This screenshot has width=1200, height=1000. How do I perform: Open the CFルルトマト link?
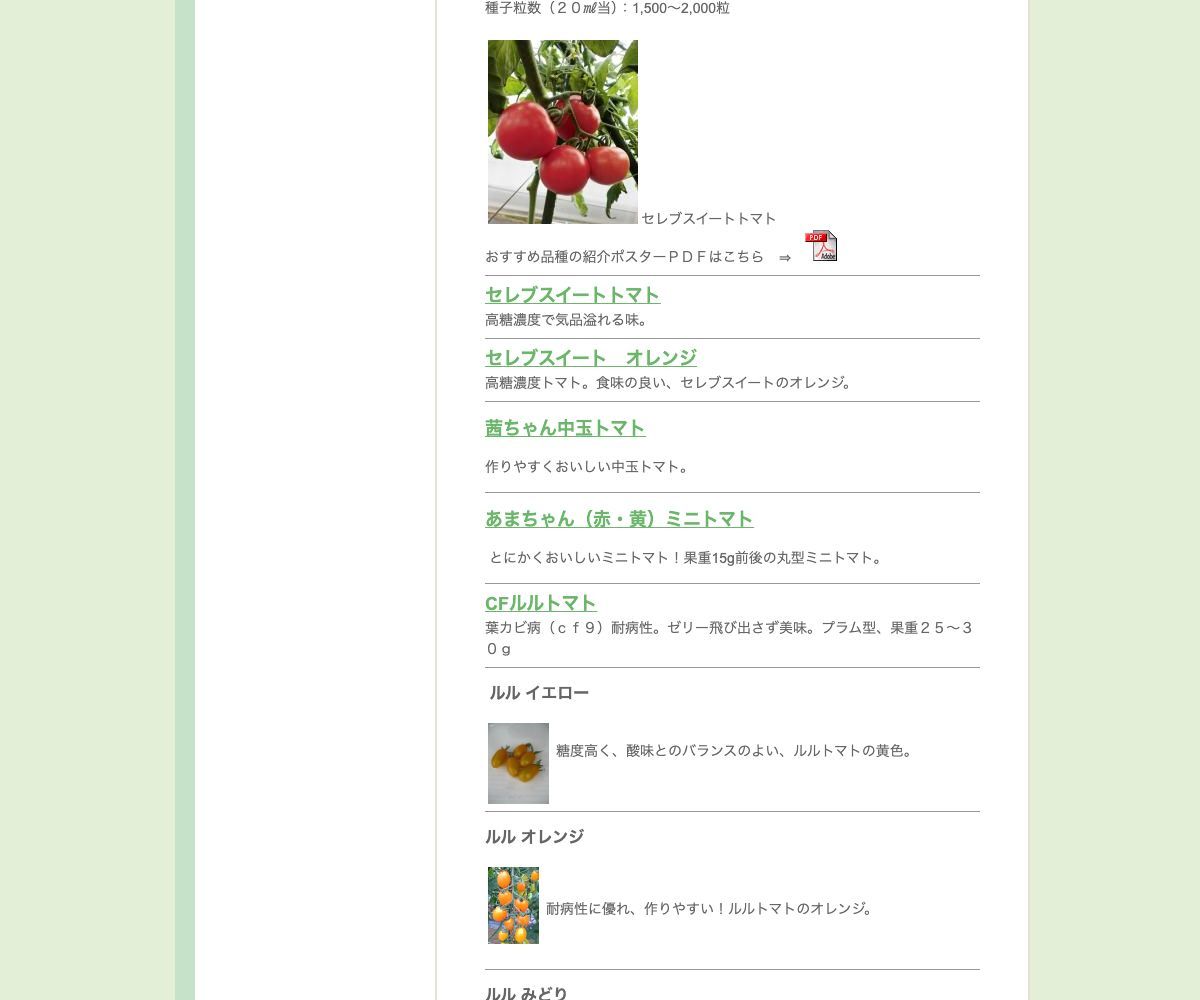pos(540,604)
